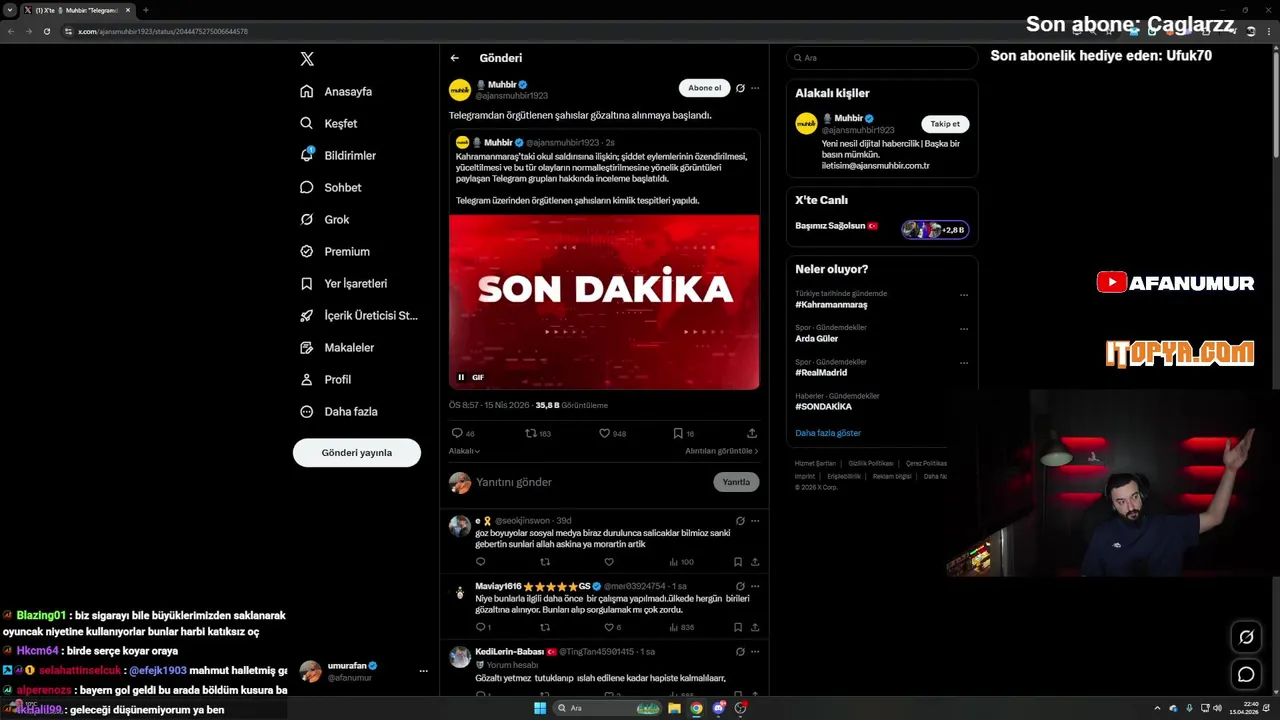Open Anasayfa in the sidebar
1280x720 pixels.
[x=336, y=91]
